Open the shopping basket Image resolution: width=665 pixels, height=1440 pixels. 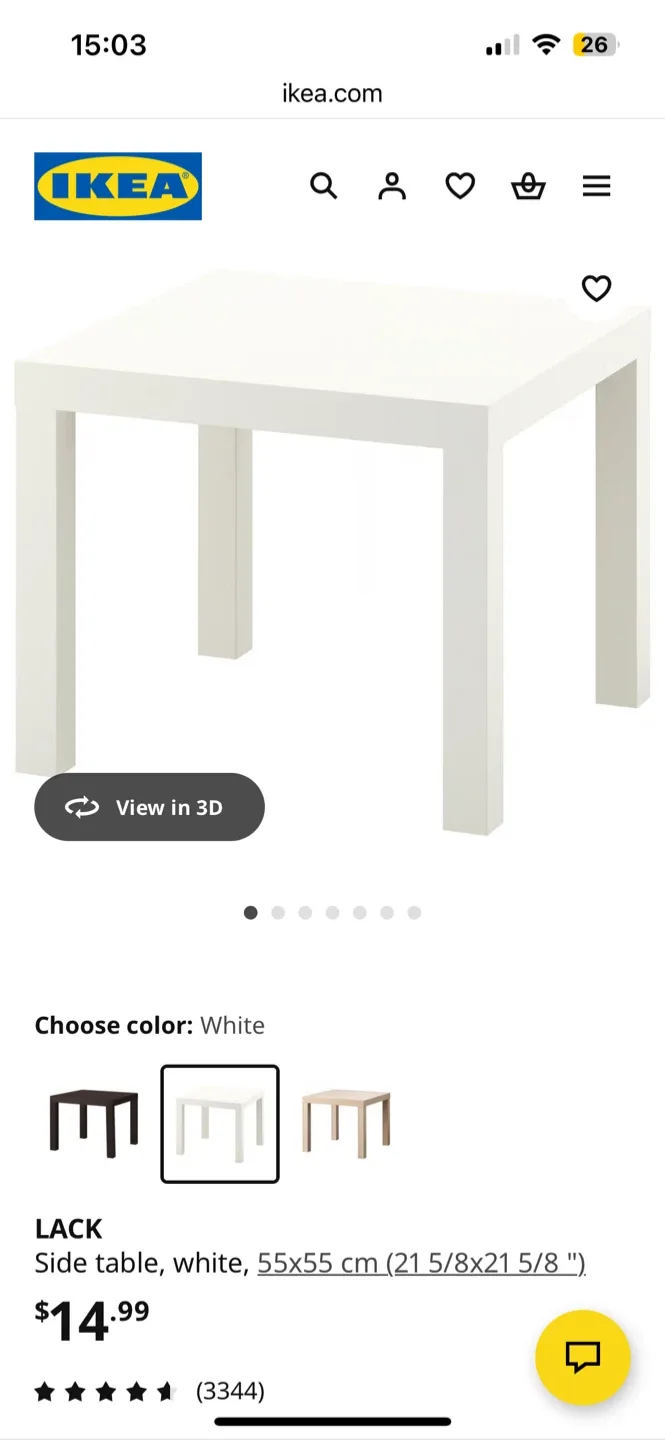pos(528,186)
